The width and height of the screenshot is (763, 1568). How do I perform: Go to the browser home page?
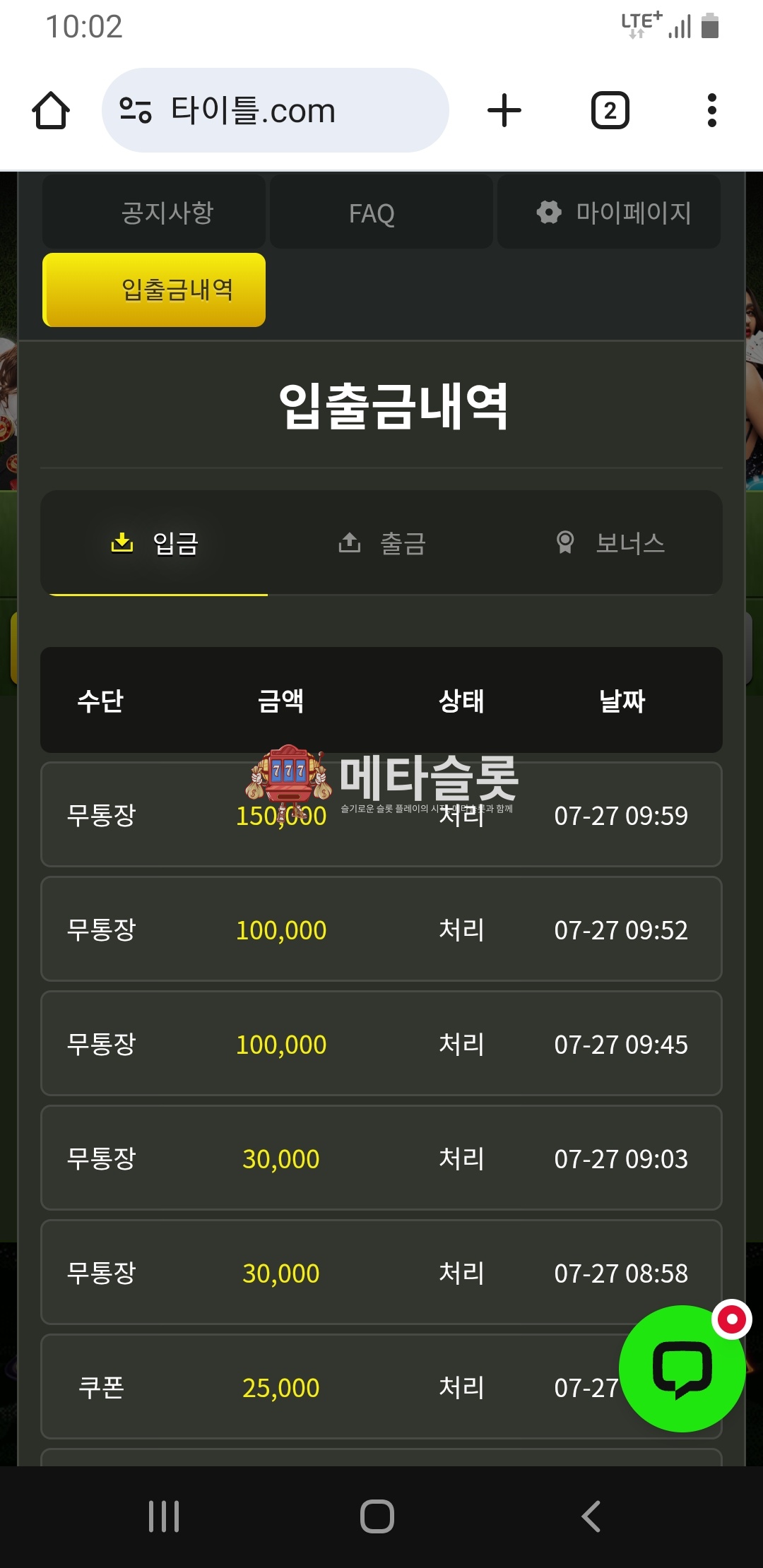[x=51, y=111]
